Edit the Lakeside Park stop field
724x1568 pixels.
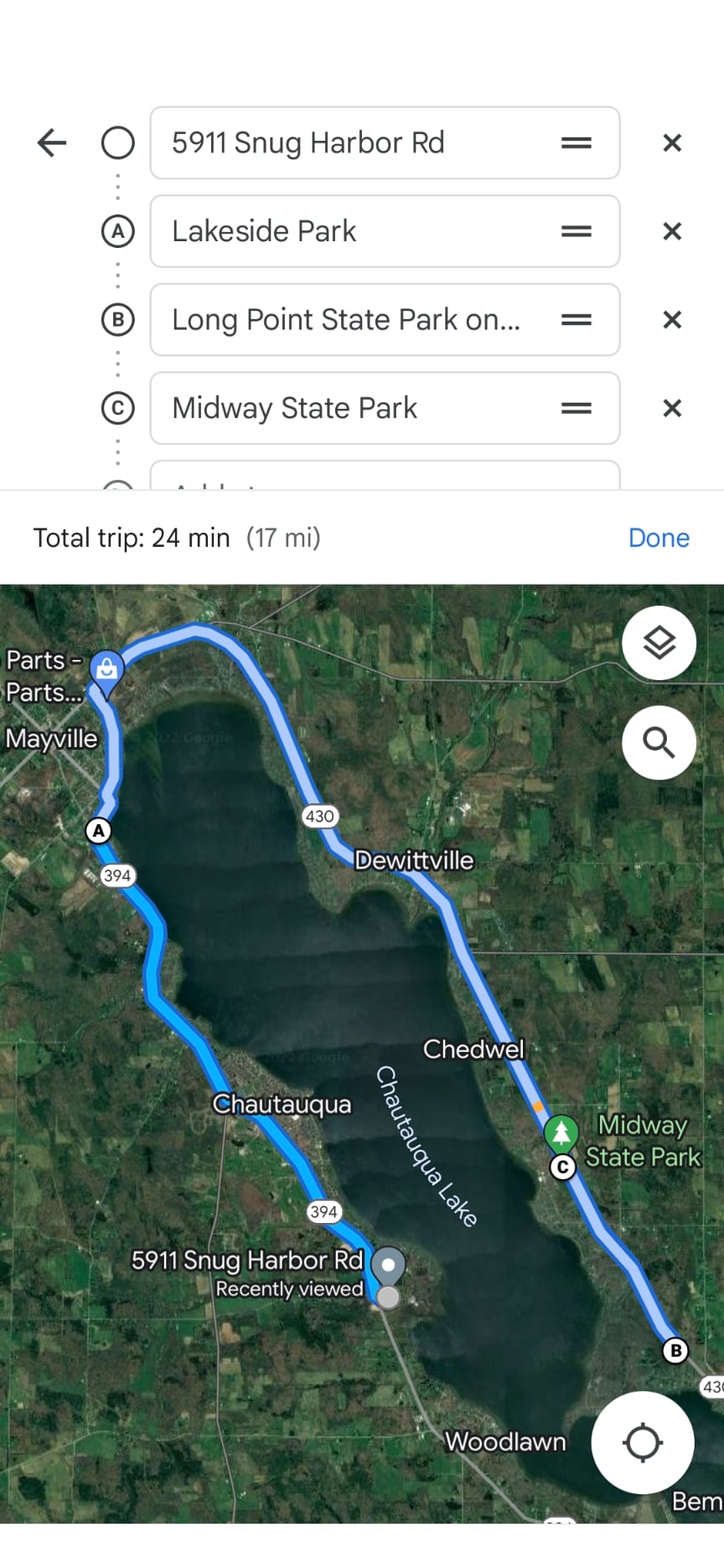pyautogui.click(x=352, y=231)
